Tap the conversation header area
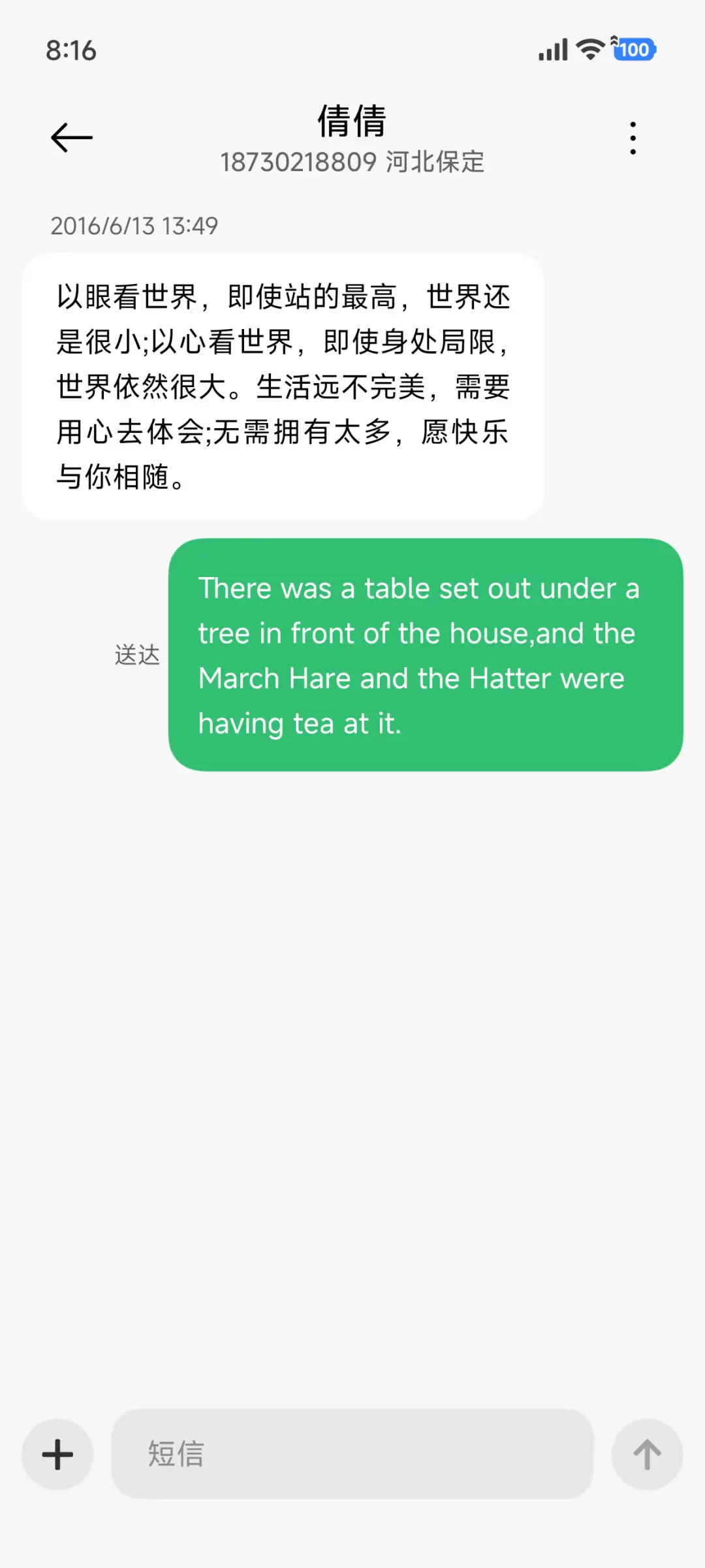 352,137
